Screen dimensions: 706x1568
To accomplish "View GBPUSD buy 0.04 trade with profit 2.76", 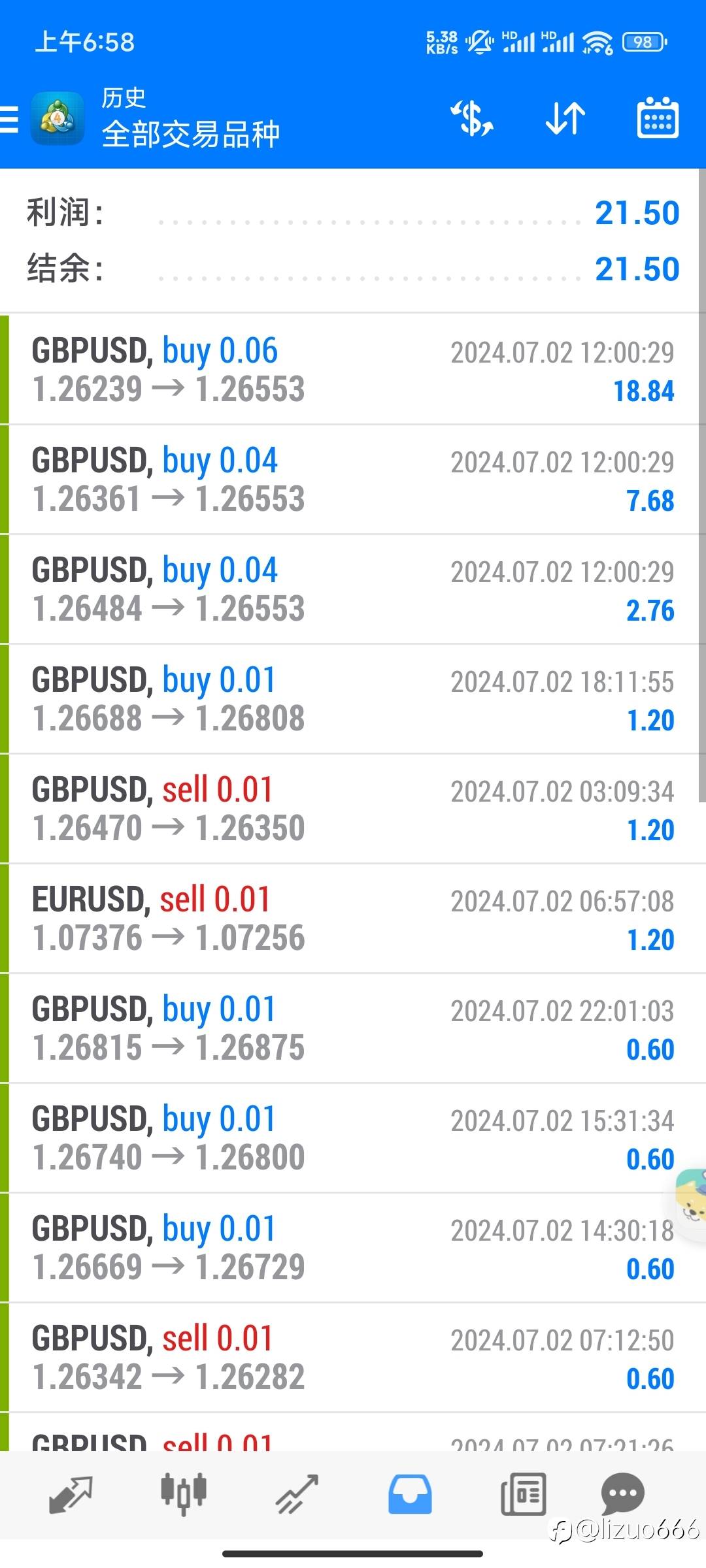I will click(x=353, y=589).
